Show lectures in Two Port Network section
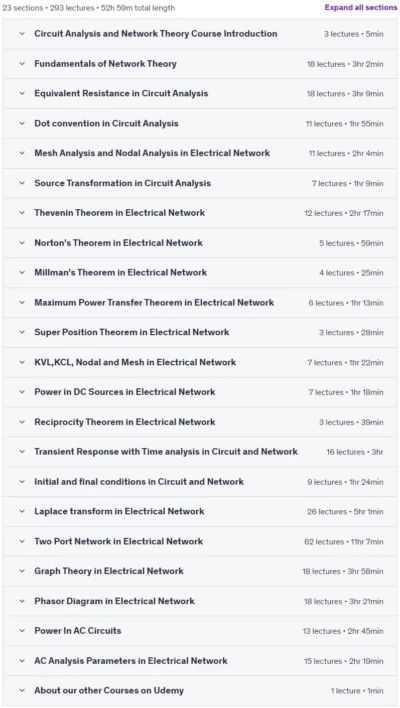Image resolution: width=400 pixels, height=708 pixels. [x=200, y=541]
